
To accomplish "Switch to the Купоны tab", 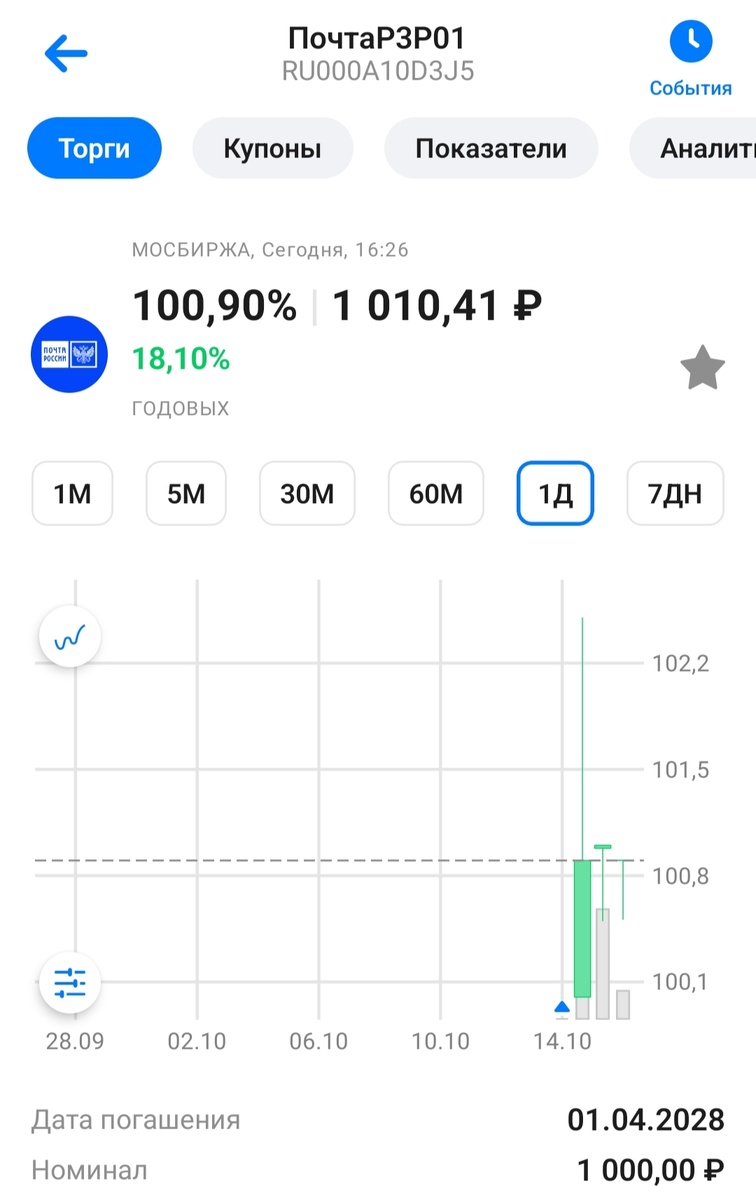I will (x=272, y=149).
